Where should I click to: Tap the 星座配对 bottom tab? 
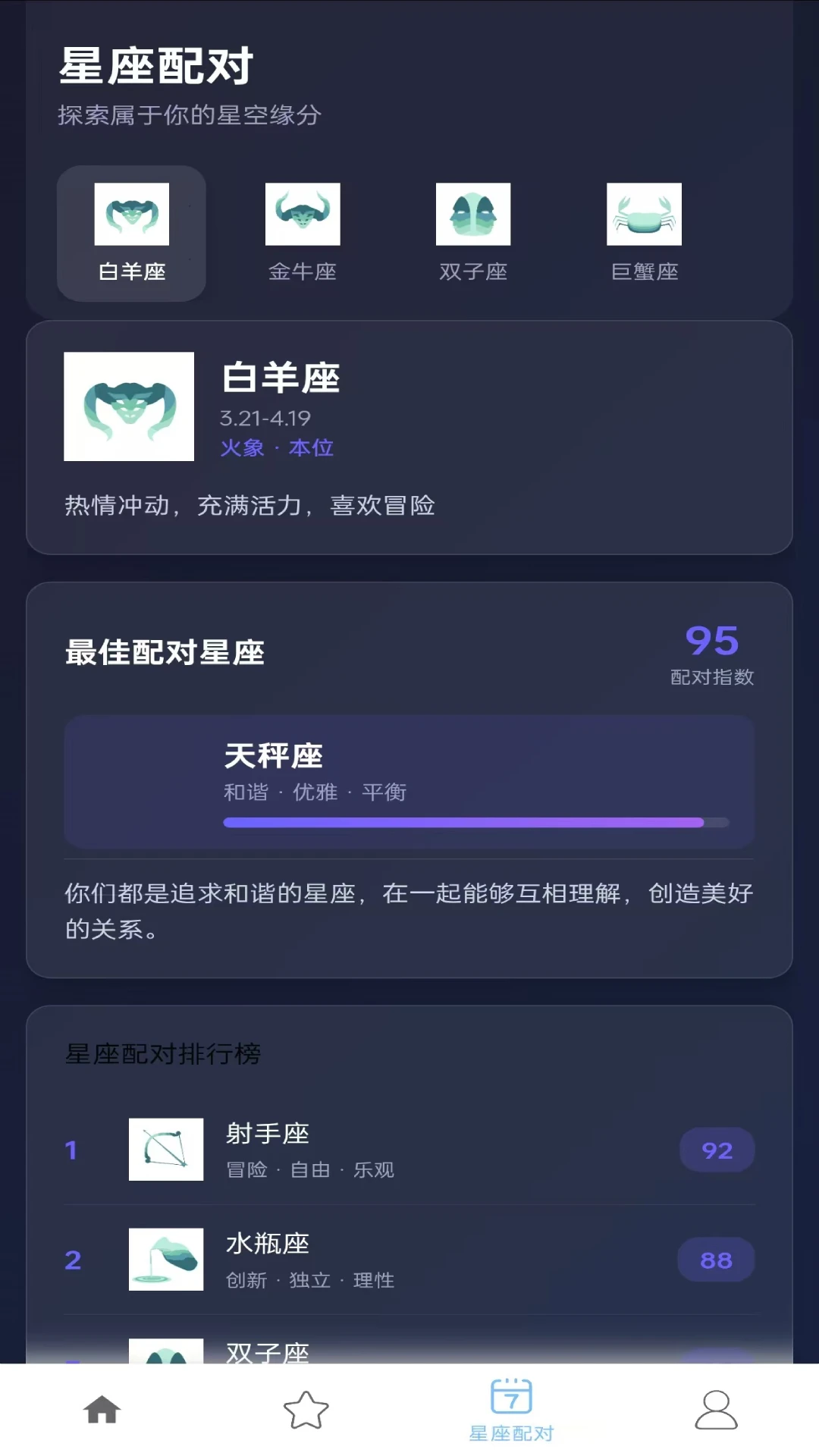coord(512,1410)
